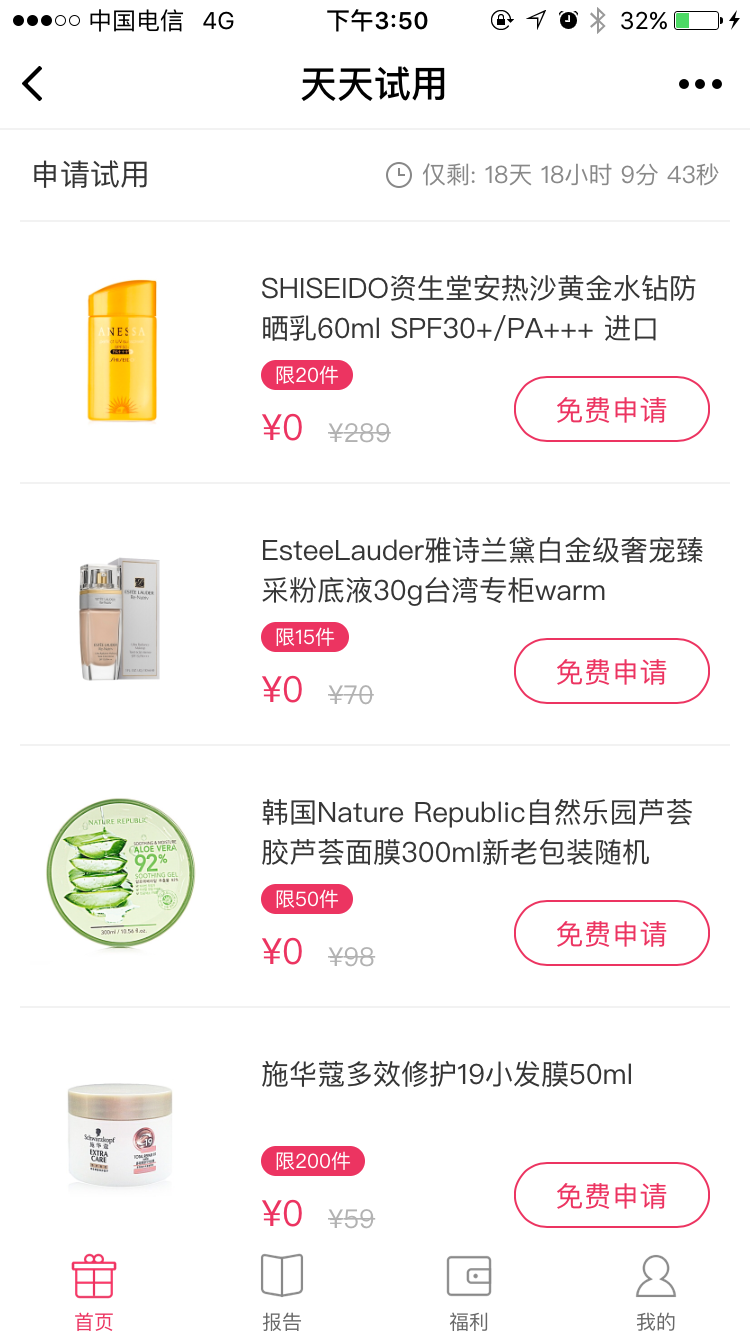Tap 免费申请 for 施华蔻 hair mask
Image resolution: width=750 pixels, height=1334 pixels.
pyautogui.click(x=611, y=1195)
